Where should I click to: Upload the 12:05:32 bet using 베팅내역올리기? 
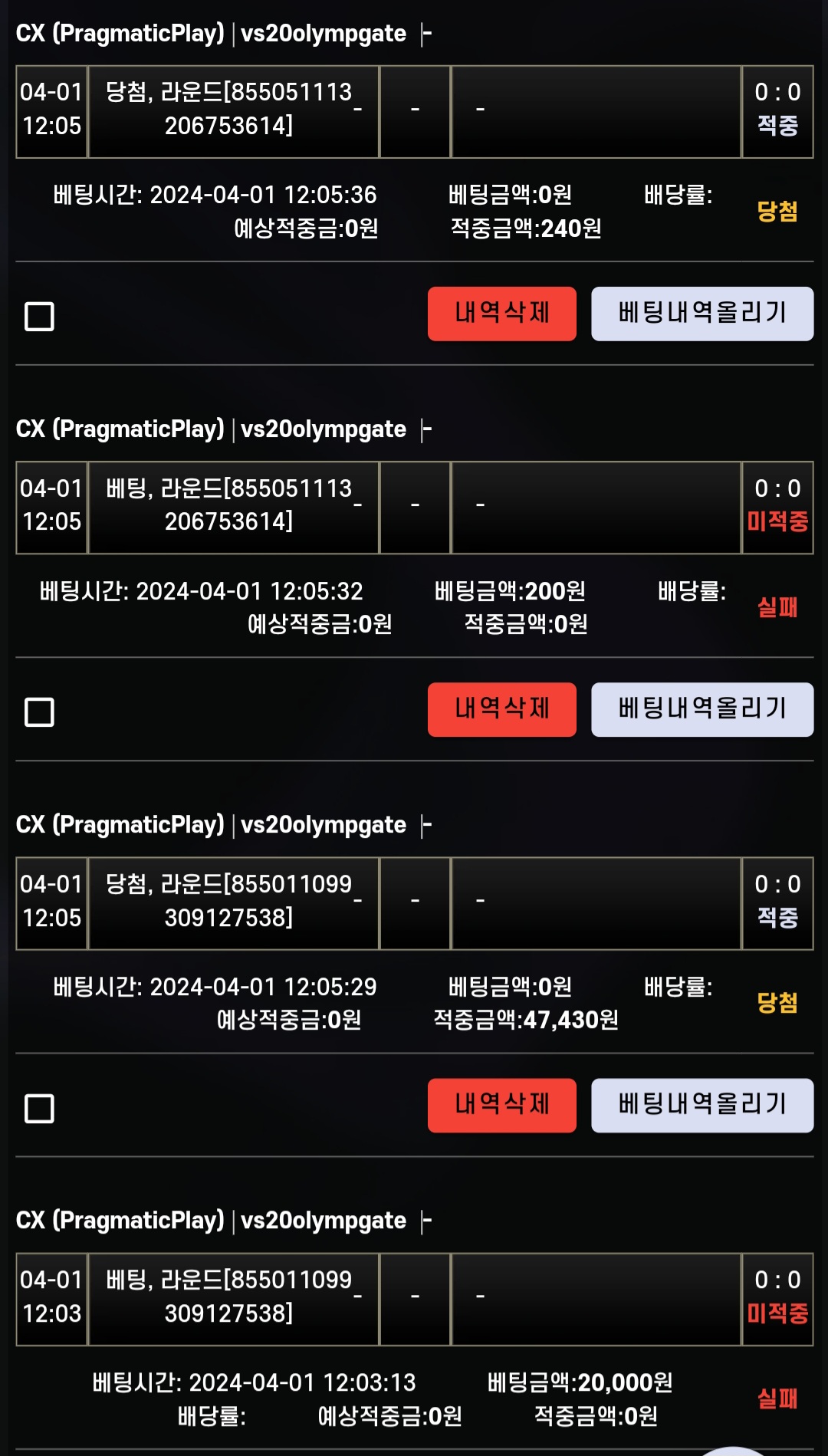[701, 709]
